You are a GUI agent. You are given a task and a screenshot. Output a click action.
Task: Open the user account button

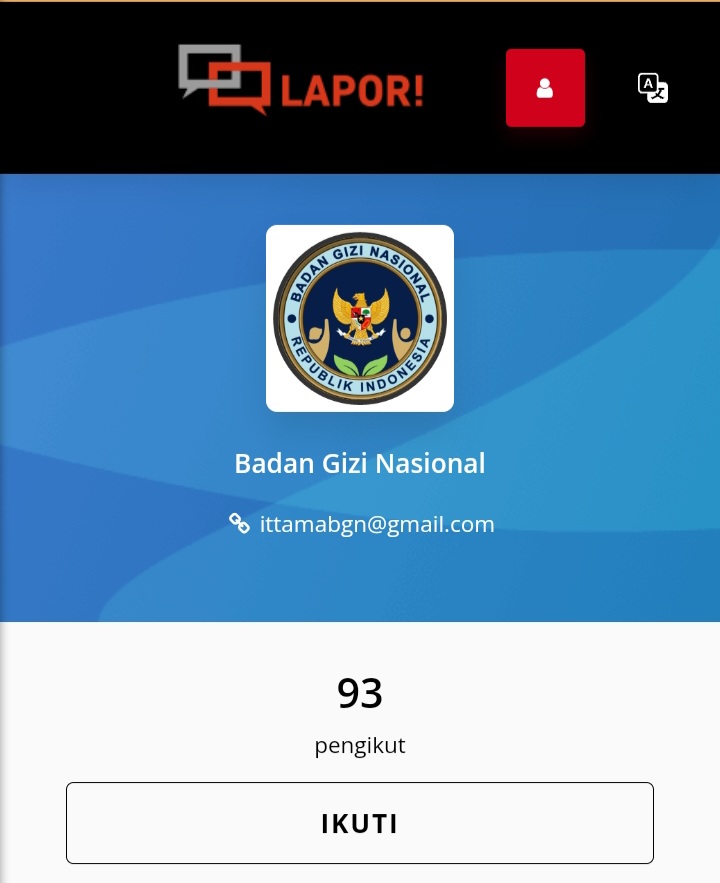click(x=545, y=88)
